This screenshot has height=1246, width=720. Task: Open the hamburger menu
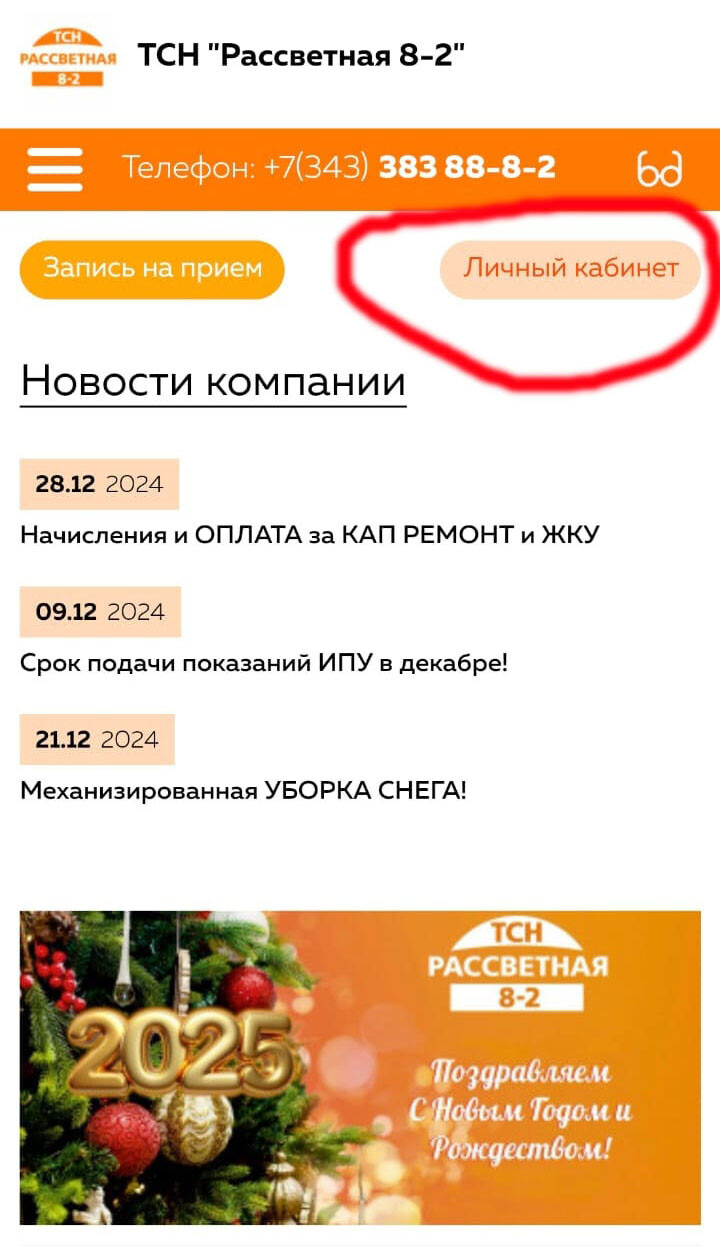pyautogui.click(x=55, y=169)
